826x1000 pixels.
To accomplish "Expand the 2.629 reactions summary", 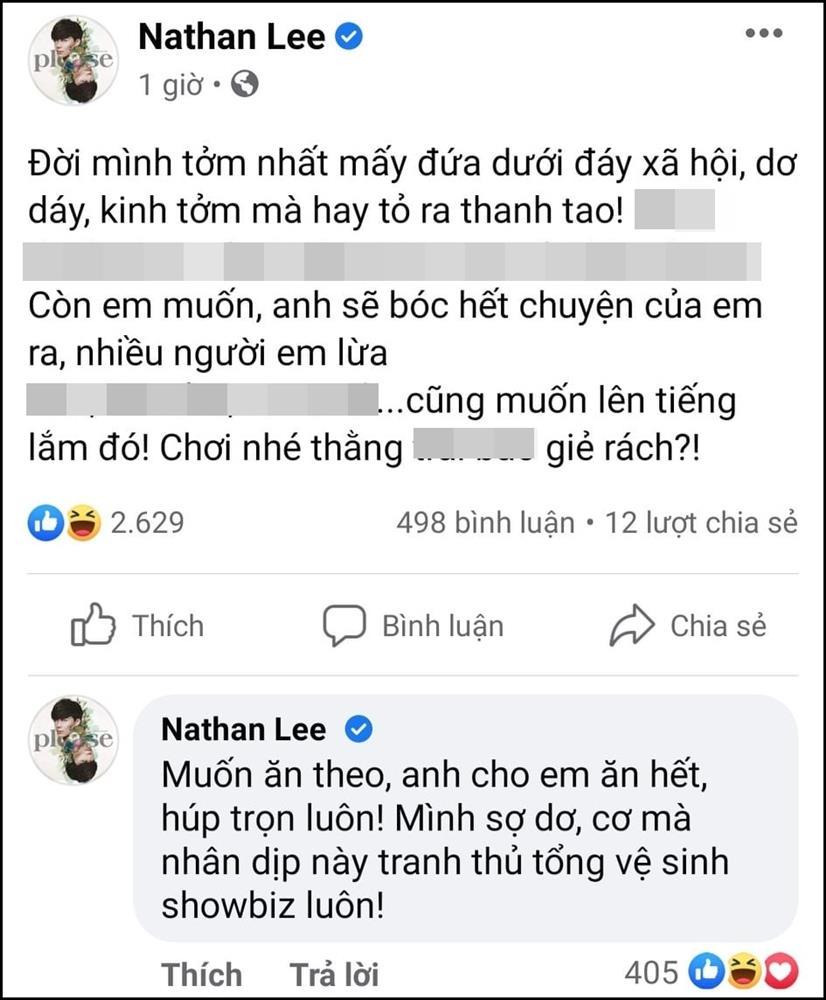I will [x=147, y=520].
